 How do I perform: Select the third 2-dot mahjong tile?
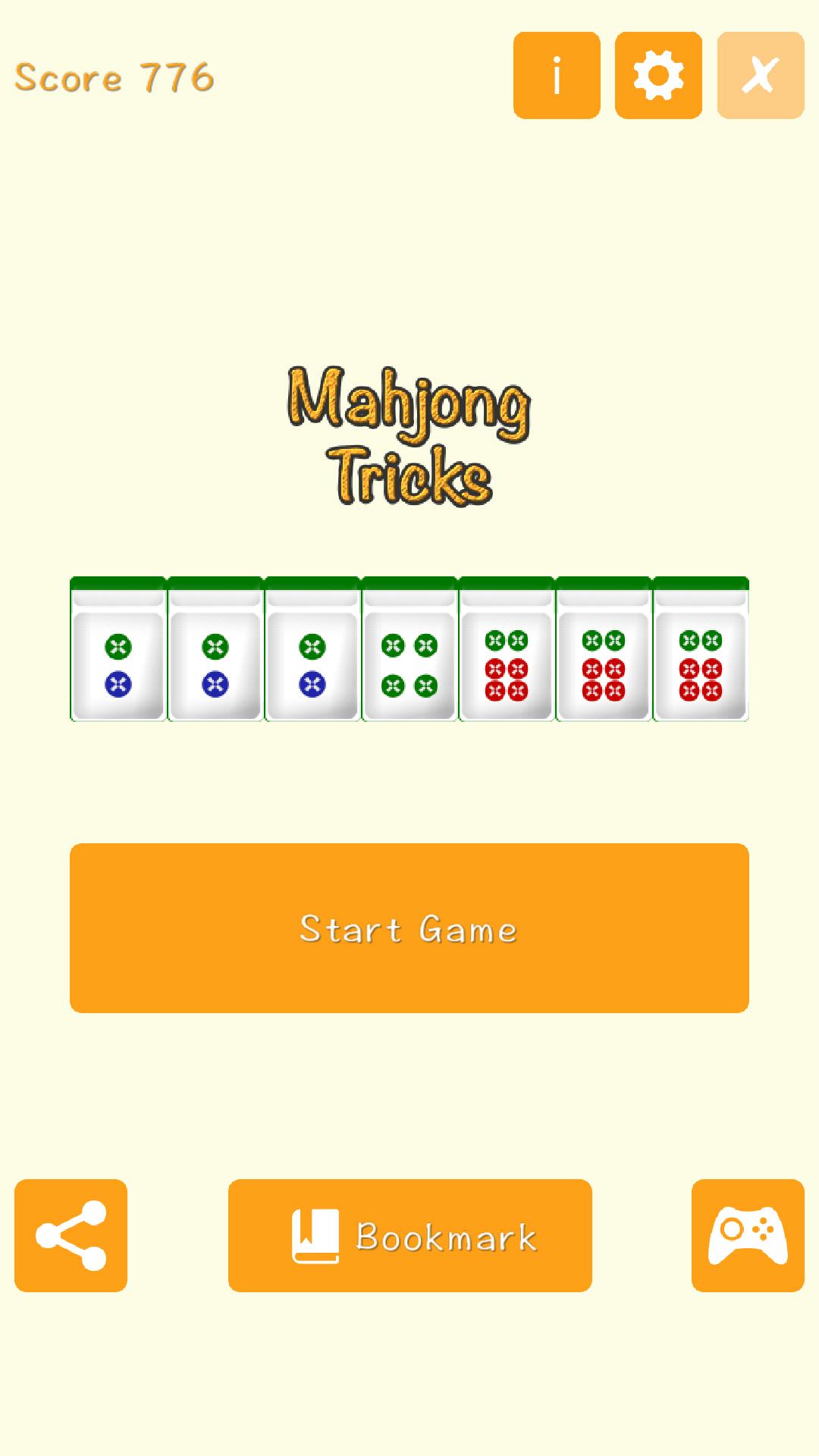coord(312,660)
